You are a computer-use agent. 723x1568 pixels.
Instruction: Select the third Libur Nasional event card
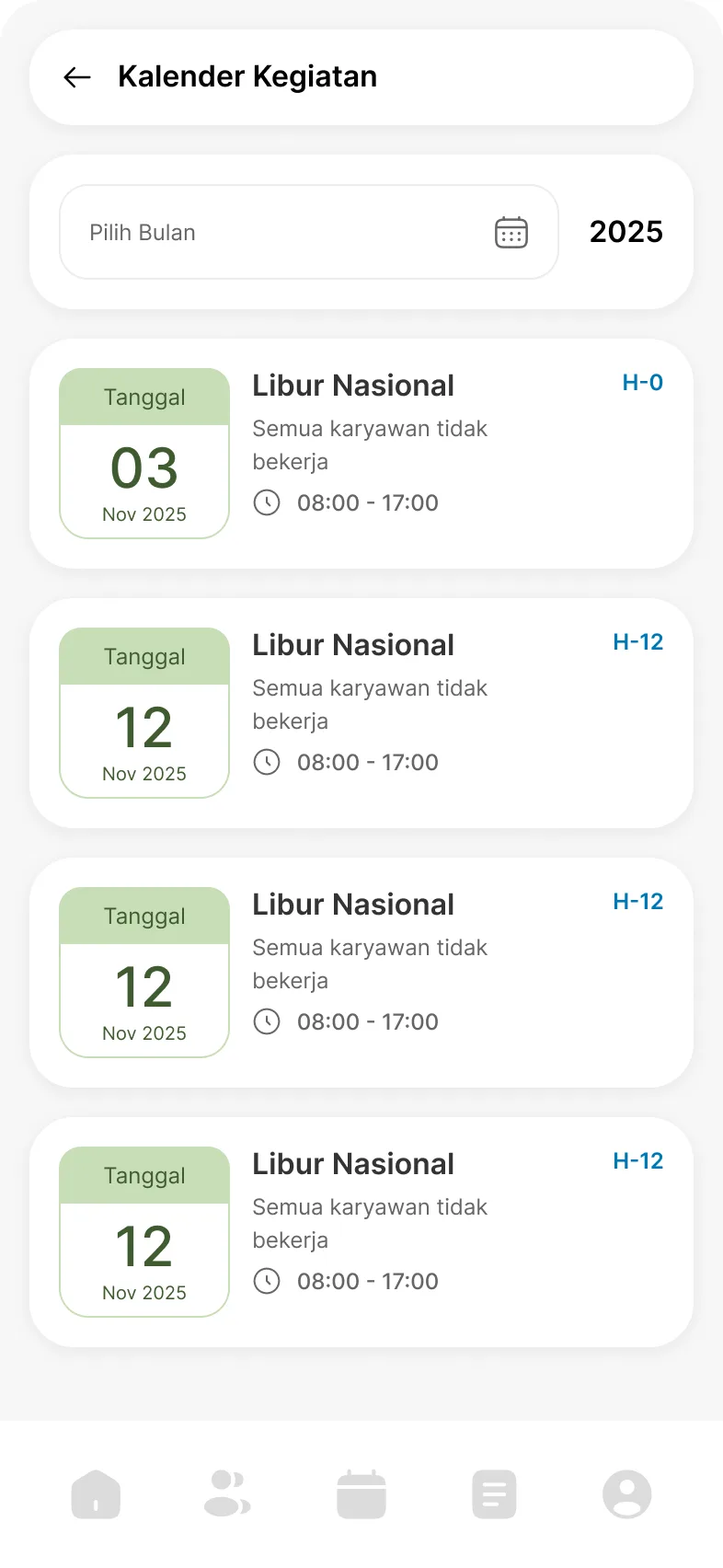pos(362,972)
